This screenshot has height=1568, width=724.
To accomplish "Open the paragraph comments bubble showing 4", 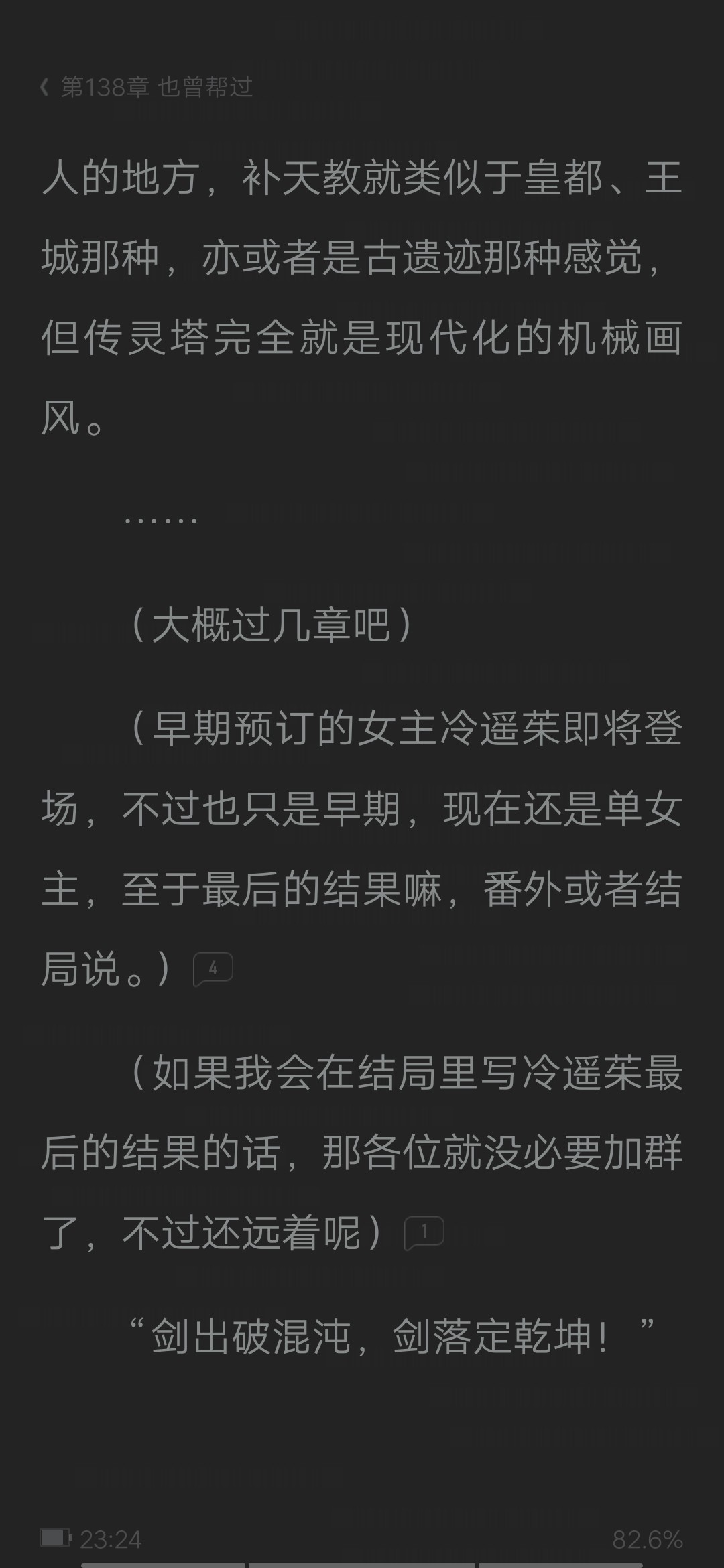I will pyautogui.click(x=213, y=969).
